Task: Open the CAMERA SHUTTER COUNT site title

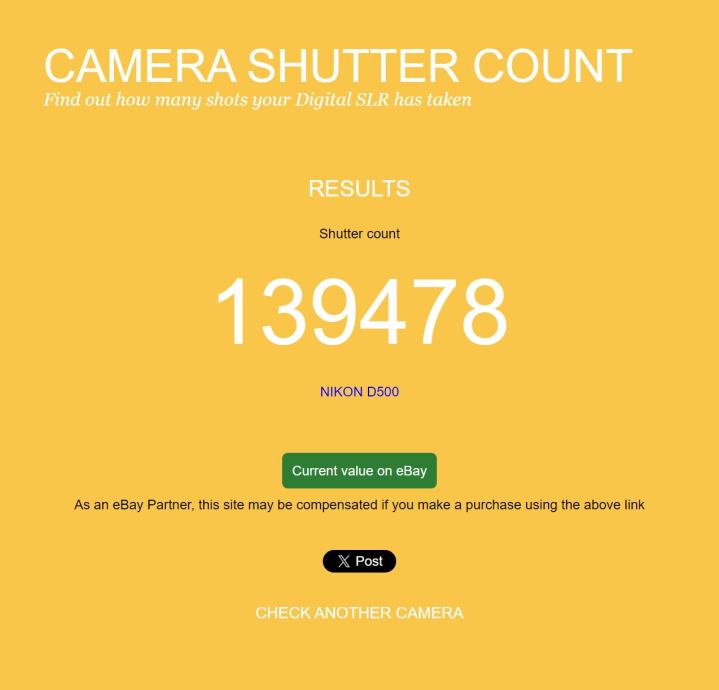Action: [337, 66]
